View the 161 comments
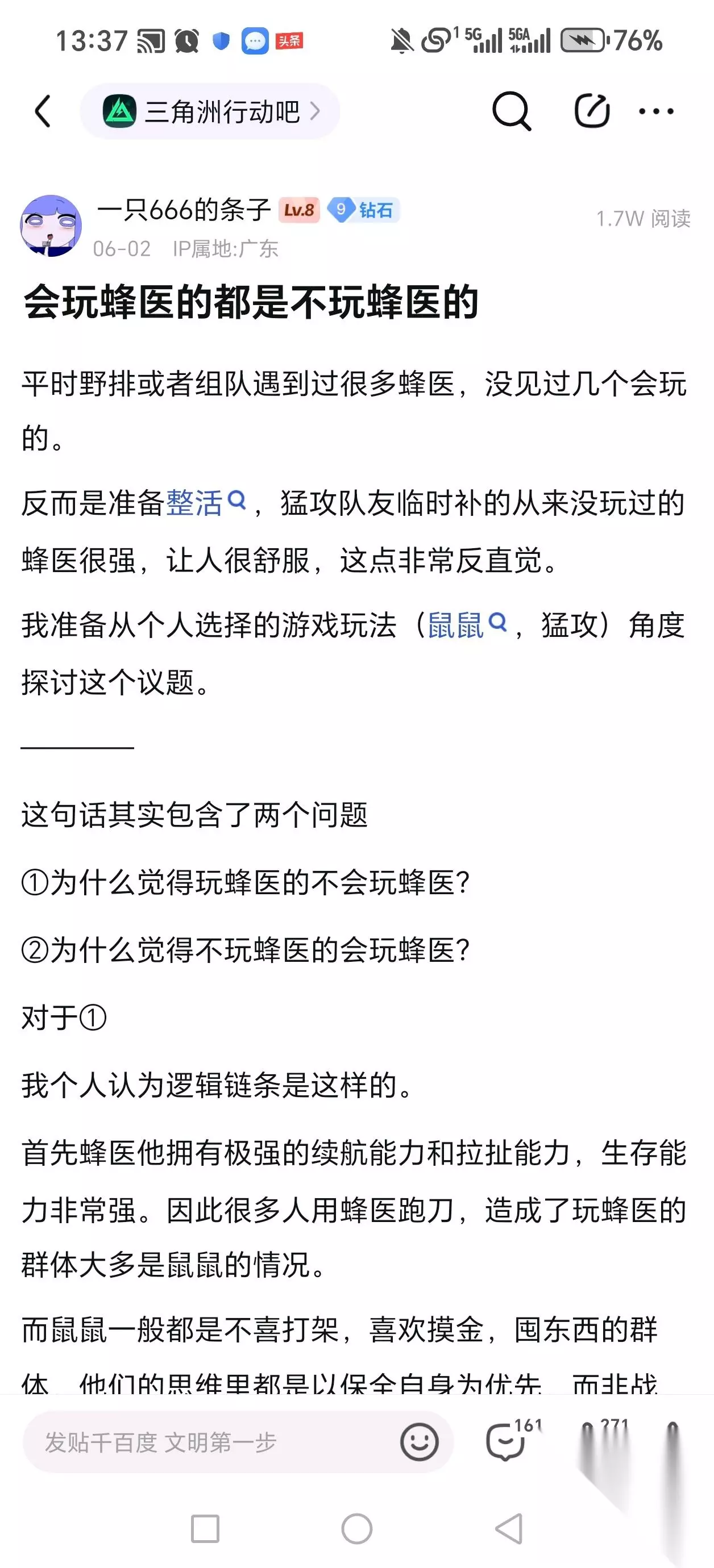The height and width of the screenshot is (1568, 714). coord(513,1440)
